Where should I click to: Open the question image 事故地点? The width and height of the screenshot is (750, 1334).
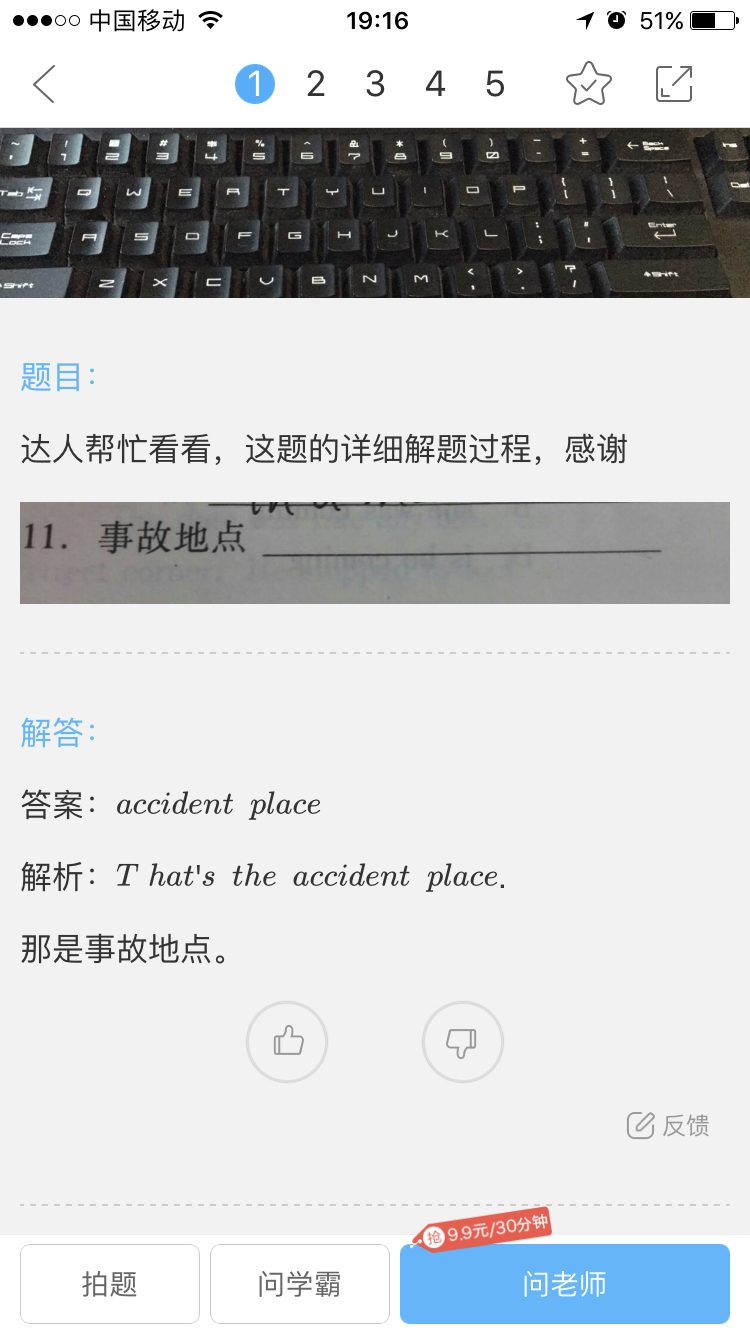point(375,553)
